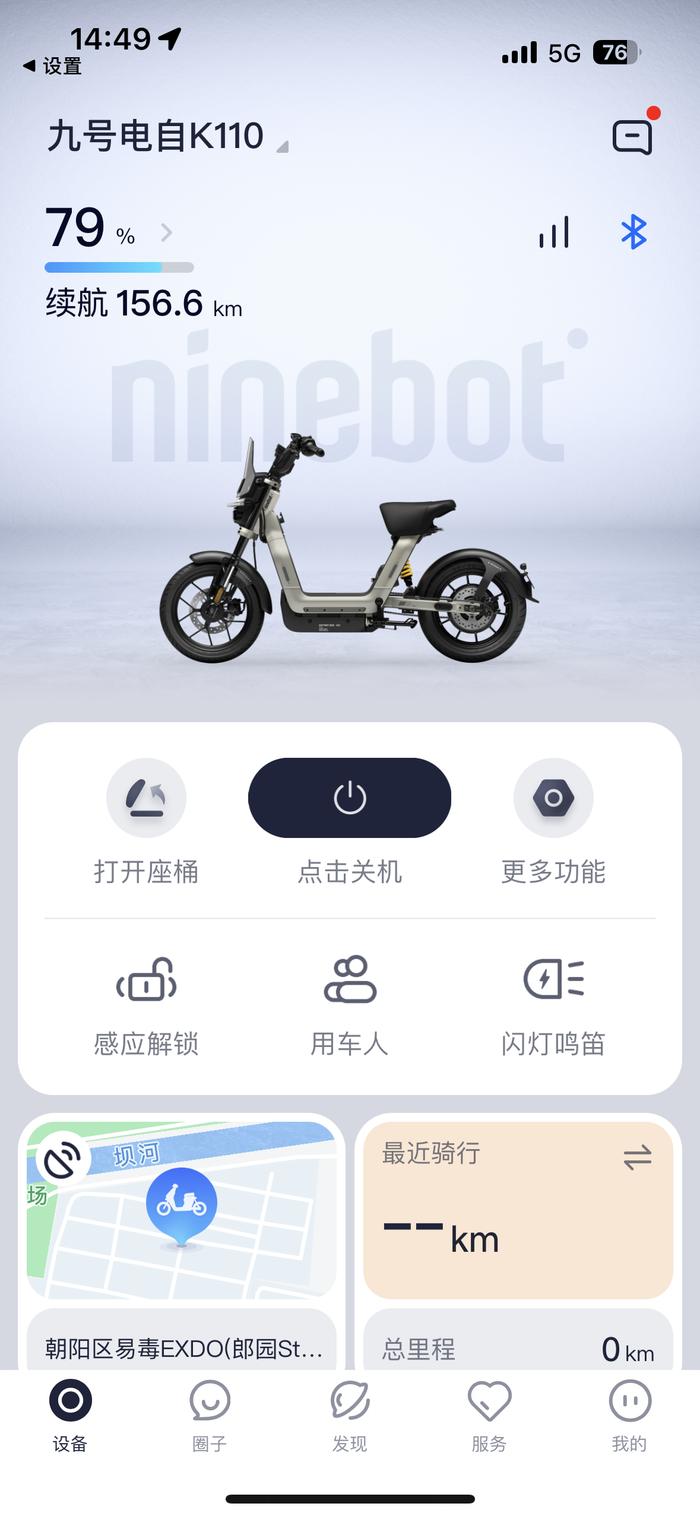Viewport: 700px width, 1518px height.
Task: Open the 我的 profile tab
Action: click(x=629, y=1415)
